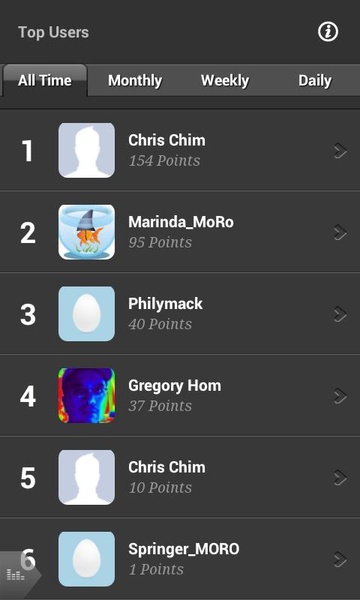Open Marinda_MoRo's profile row
360x600 pixels.
click(180, 232)
